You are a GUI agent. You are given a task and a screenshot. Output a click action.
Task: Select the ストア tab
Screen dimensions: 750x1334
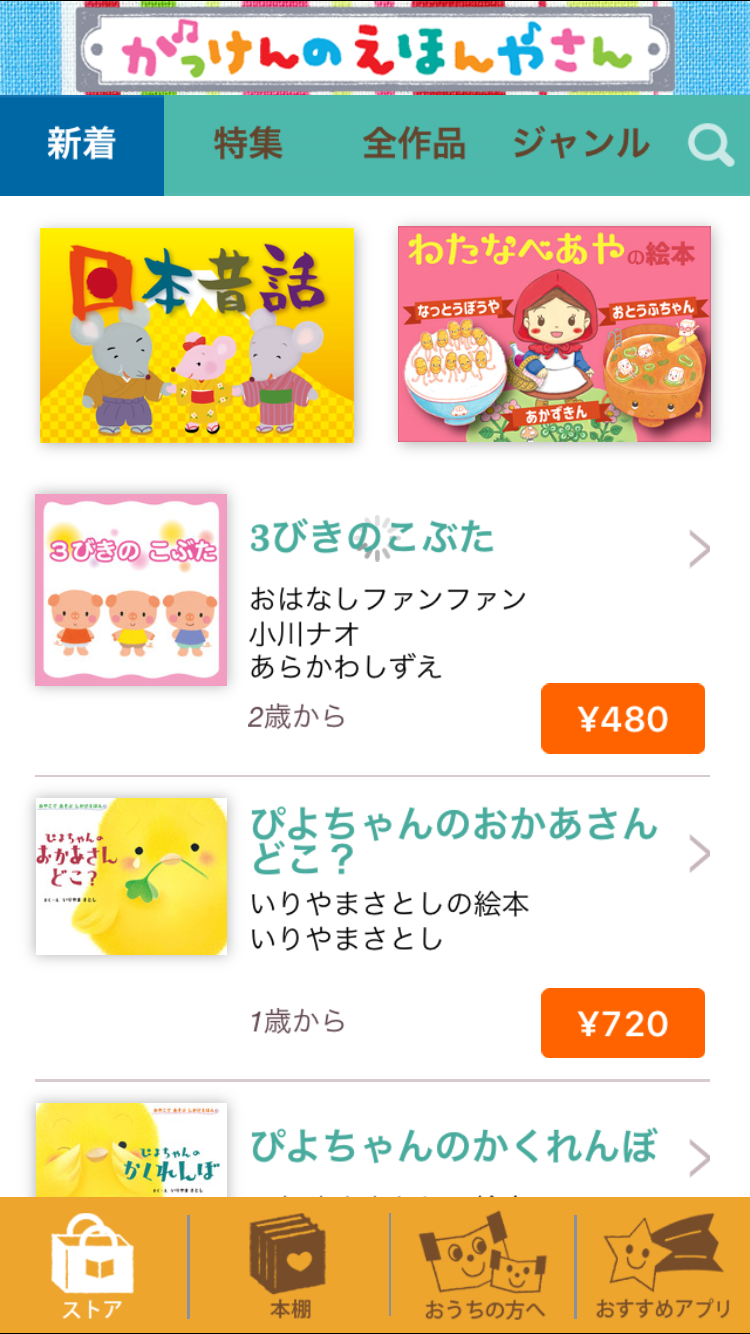click(x=93, y=1266)
